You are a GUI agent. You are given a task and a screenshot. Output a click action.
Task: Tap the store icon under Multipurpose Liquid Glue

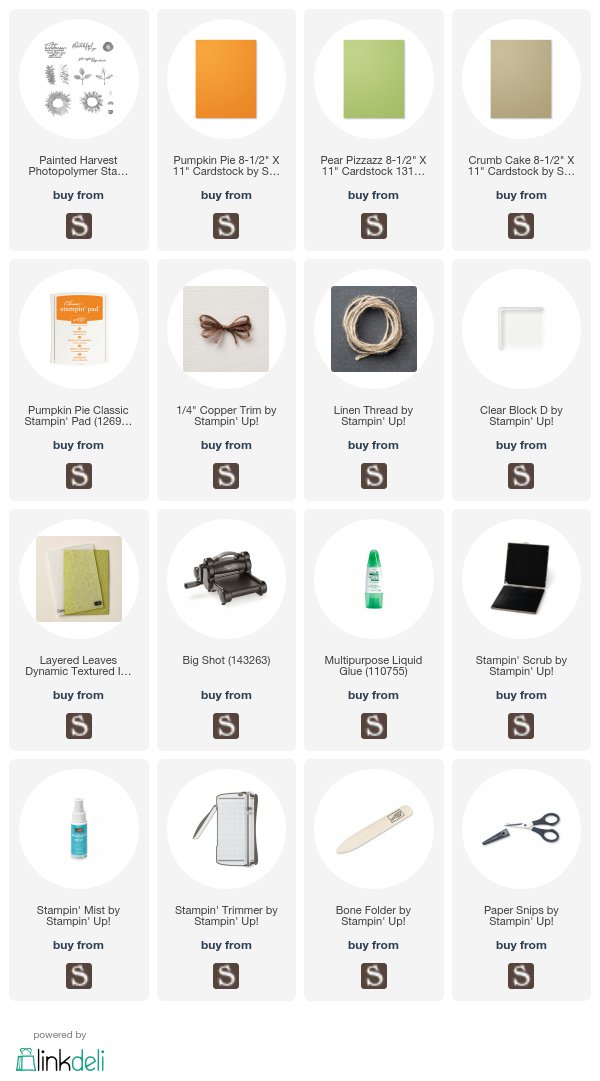point(373,725)
